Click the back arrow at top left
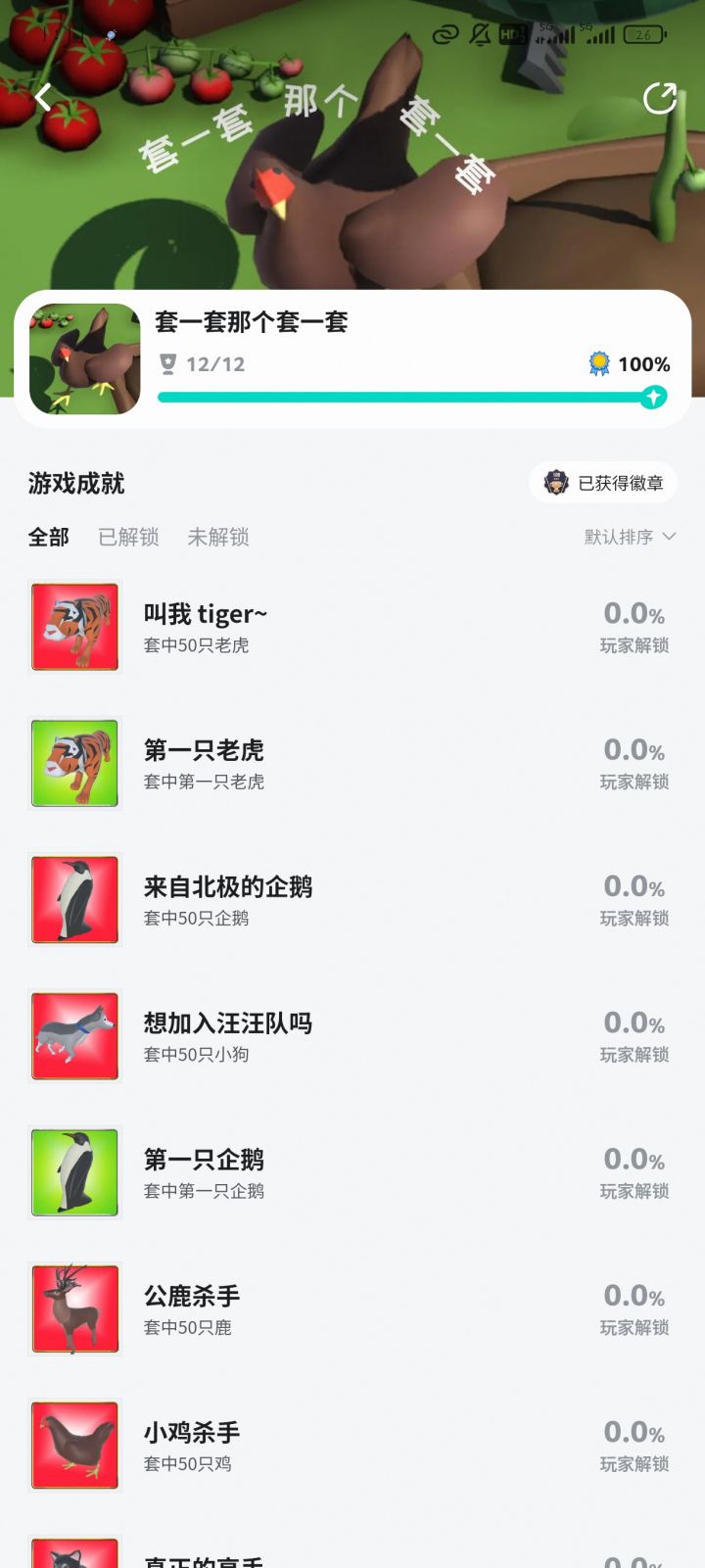Image resolution: width=705 pixels, height=1568 pixels. (41, 97)
